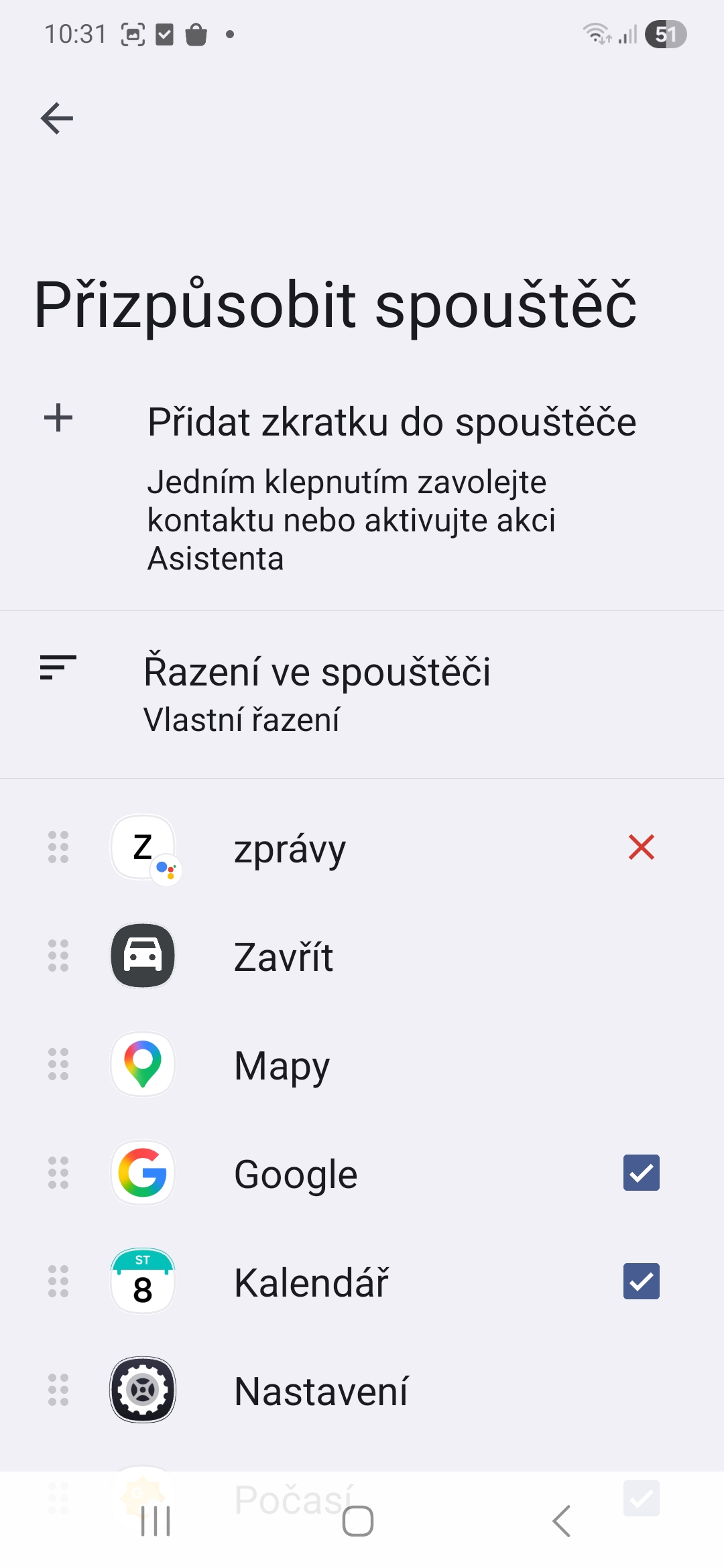Go to the system home screen
The height and width of the screenshot is (1568, 724).
pos(358,1521)
